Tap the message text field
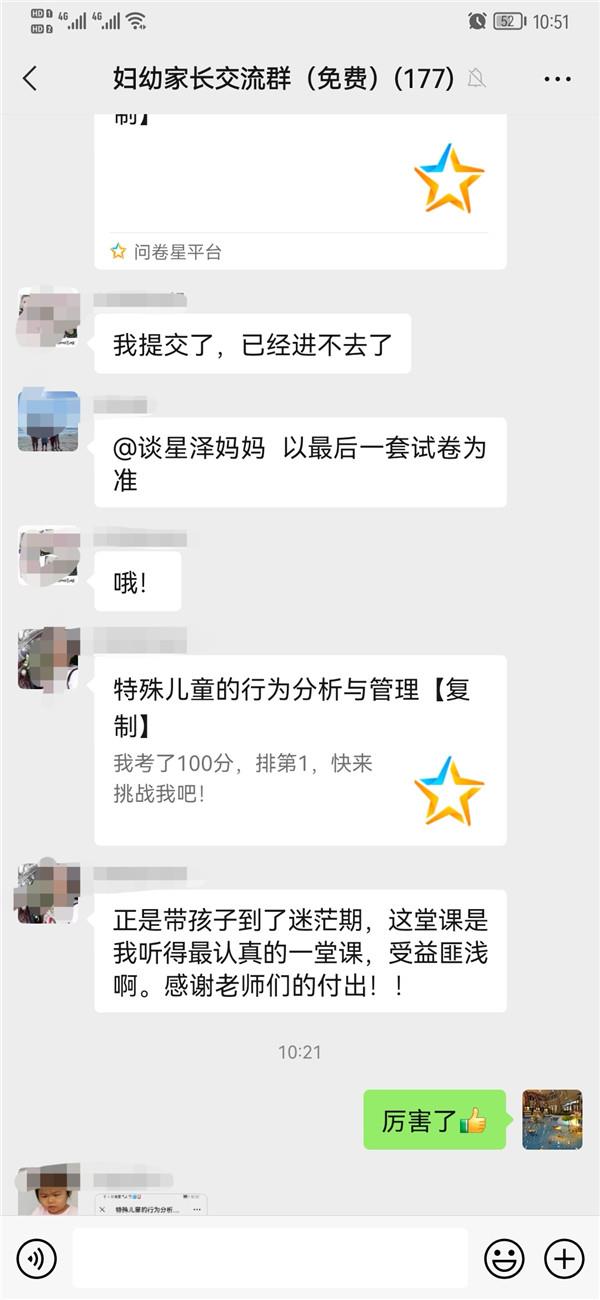Screen dimensions: 600x1300 (270, 1258)
